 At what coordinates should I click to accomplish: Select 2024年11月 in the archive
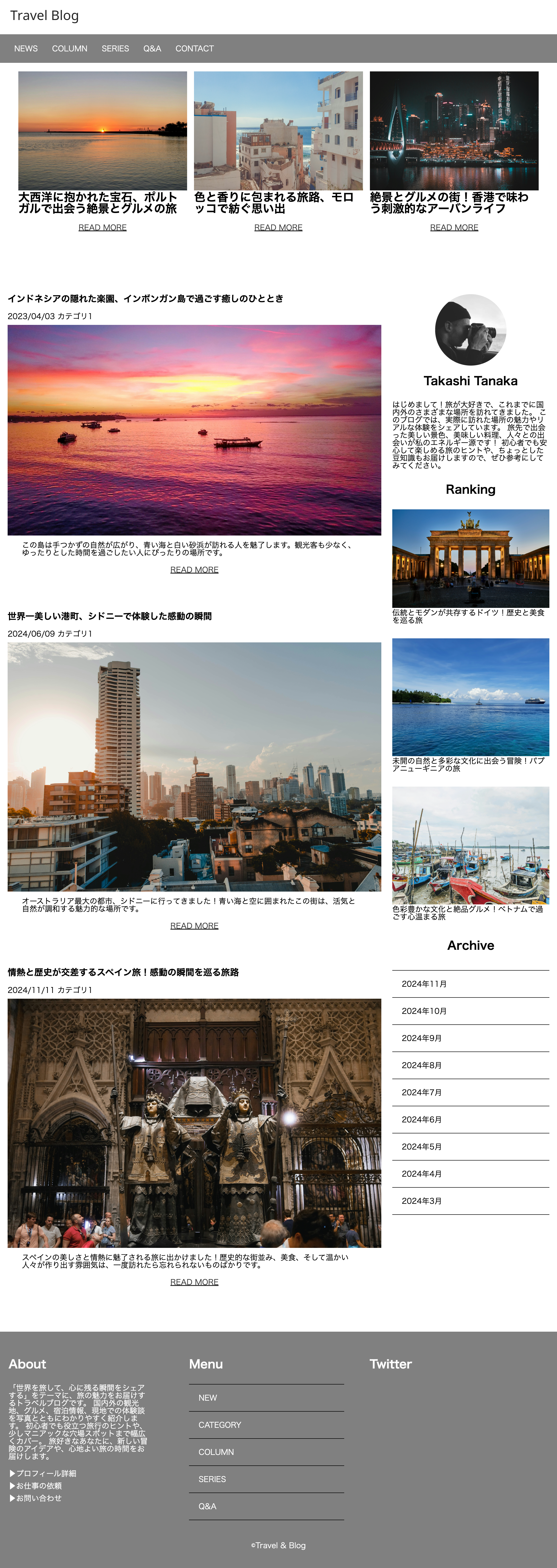tap(424, 984)
